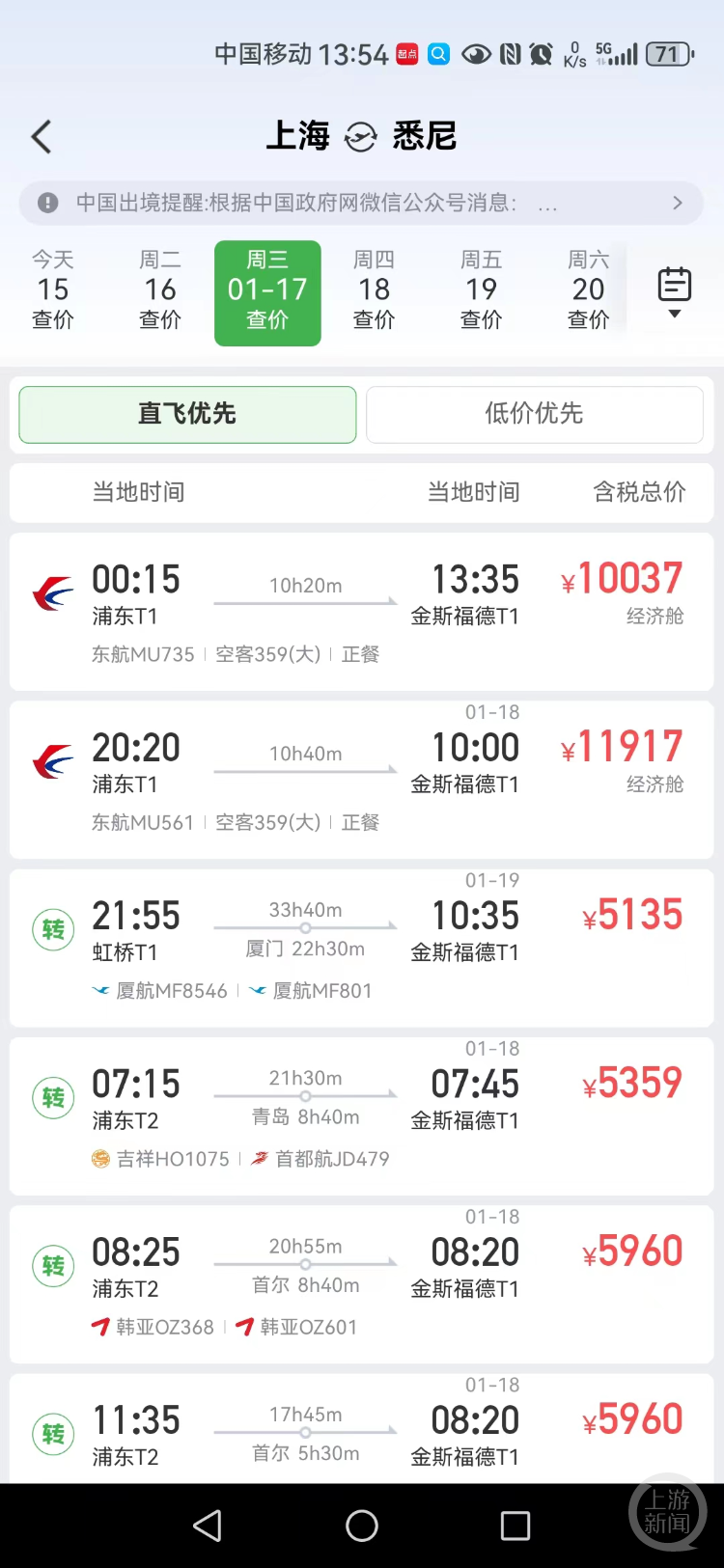Open the 00:15 MU735 direct flight
724x1568 pixels.
(x=361, y=612)
